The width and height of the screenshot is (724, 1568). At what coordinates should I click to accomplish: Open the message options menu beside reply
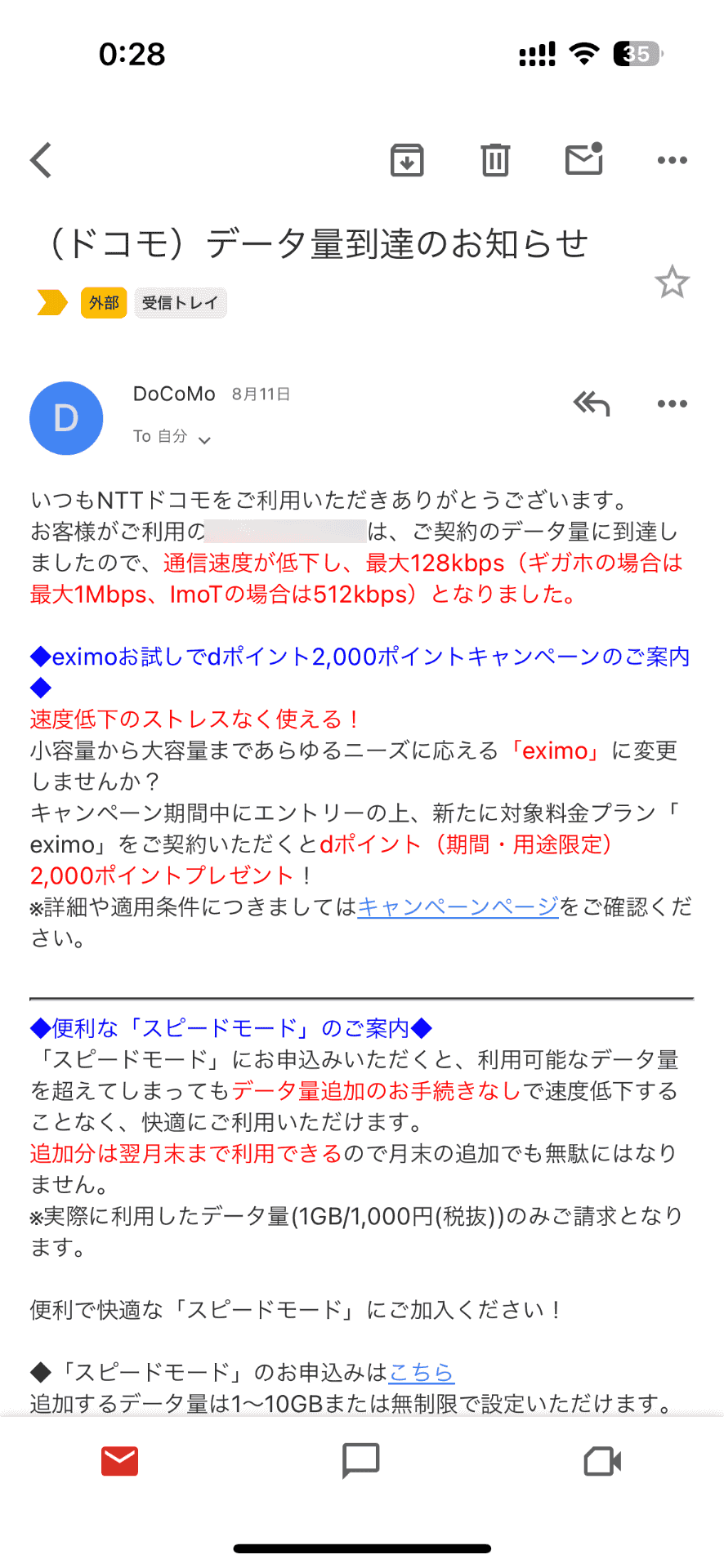pos(672,403)
